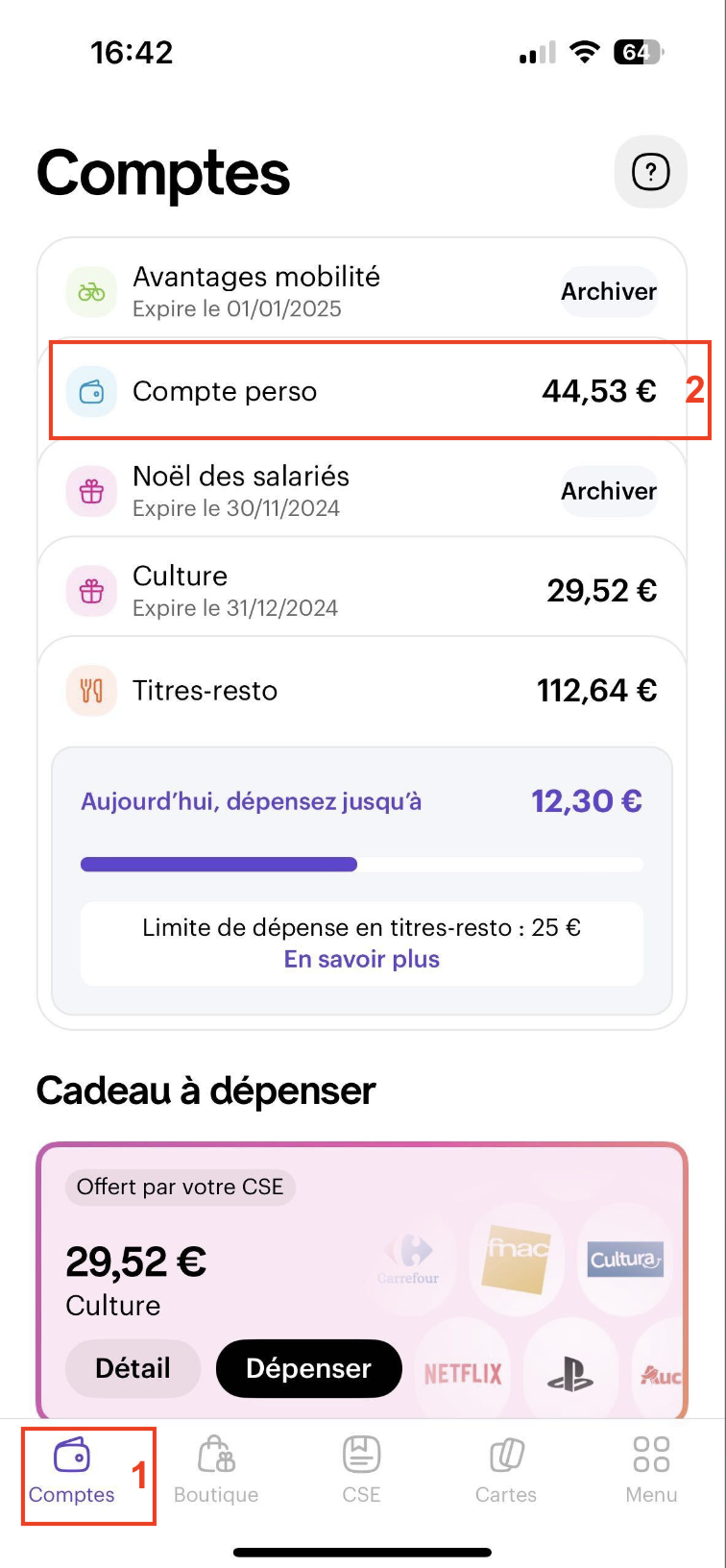Switch to the Boutique tab

[x=216, y=1471]
